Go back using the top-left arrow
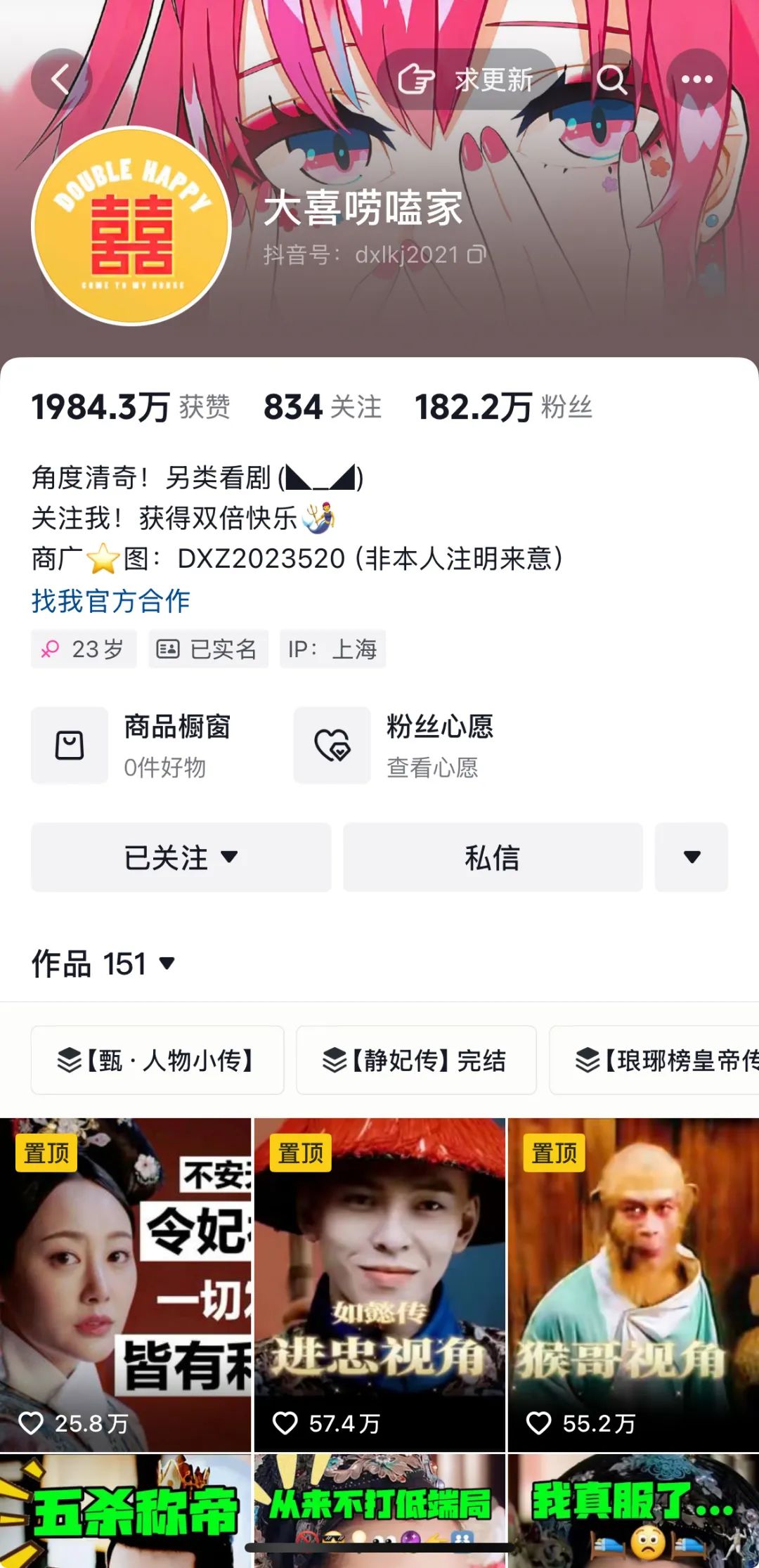Viewport: 759px width, 1568px height. [x=60, y=79]
